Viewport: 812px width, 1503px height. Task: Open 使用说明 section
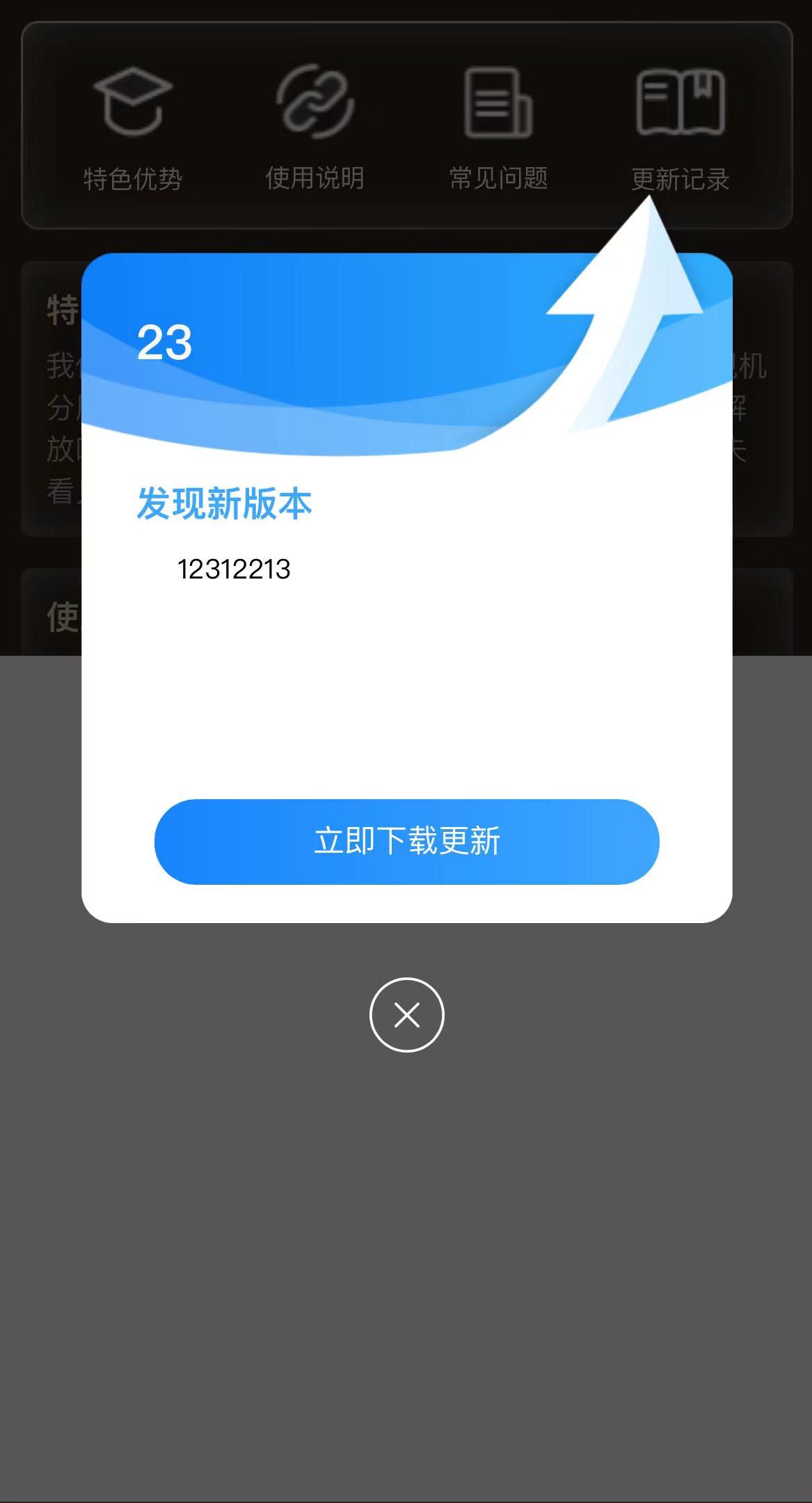(315, 129)
